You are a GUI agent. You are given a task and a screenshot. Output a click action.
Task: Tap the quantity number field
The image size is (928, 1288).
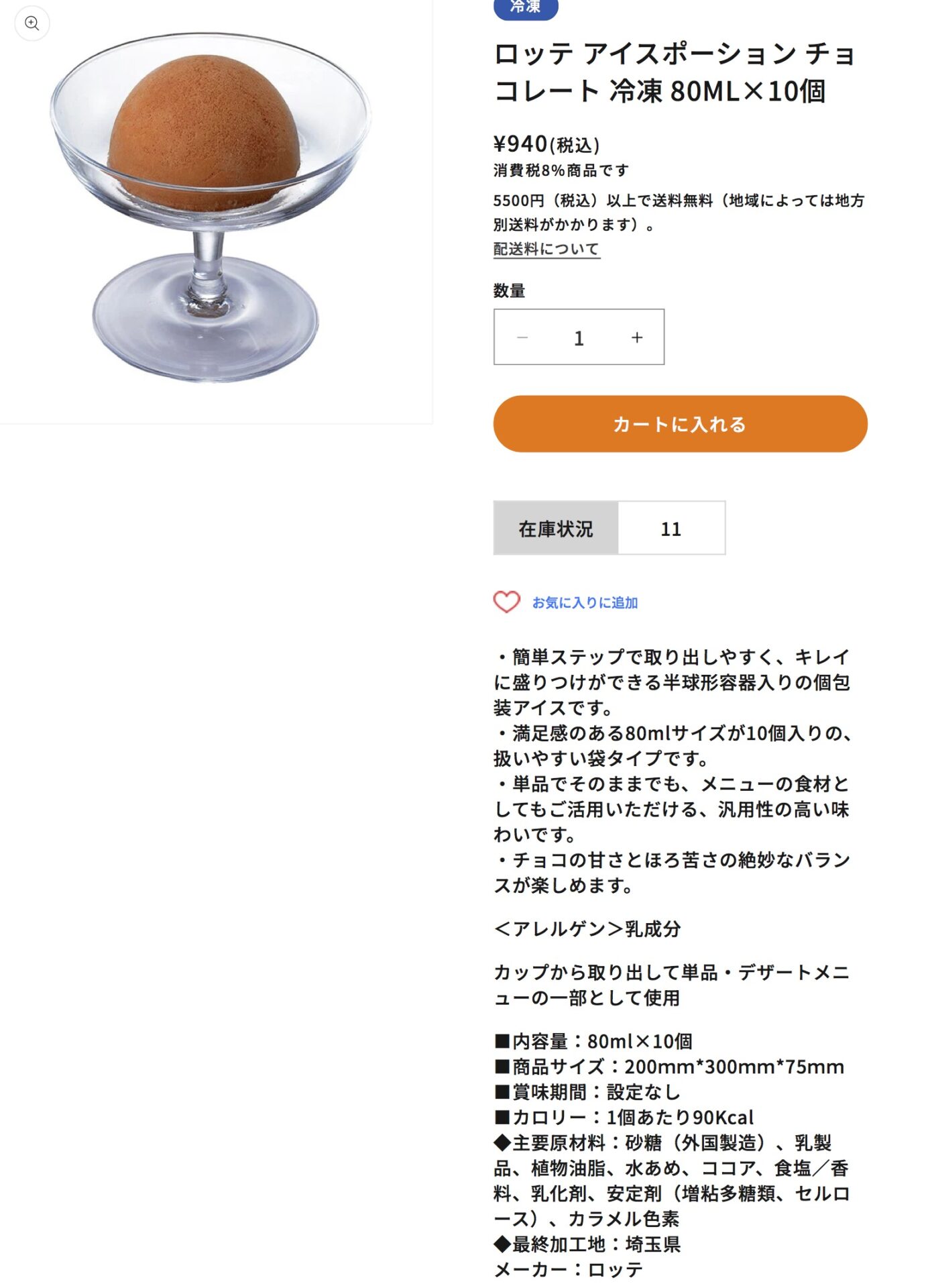pos(579,337)
